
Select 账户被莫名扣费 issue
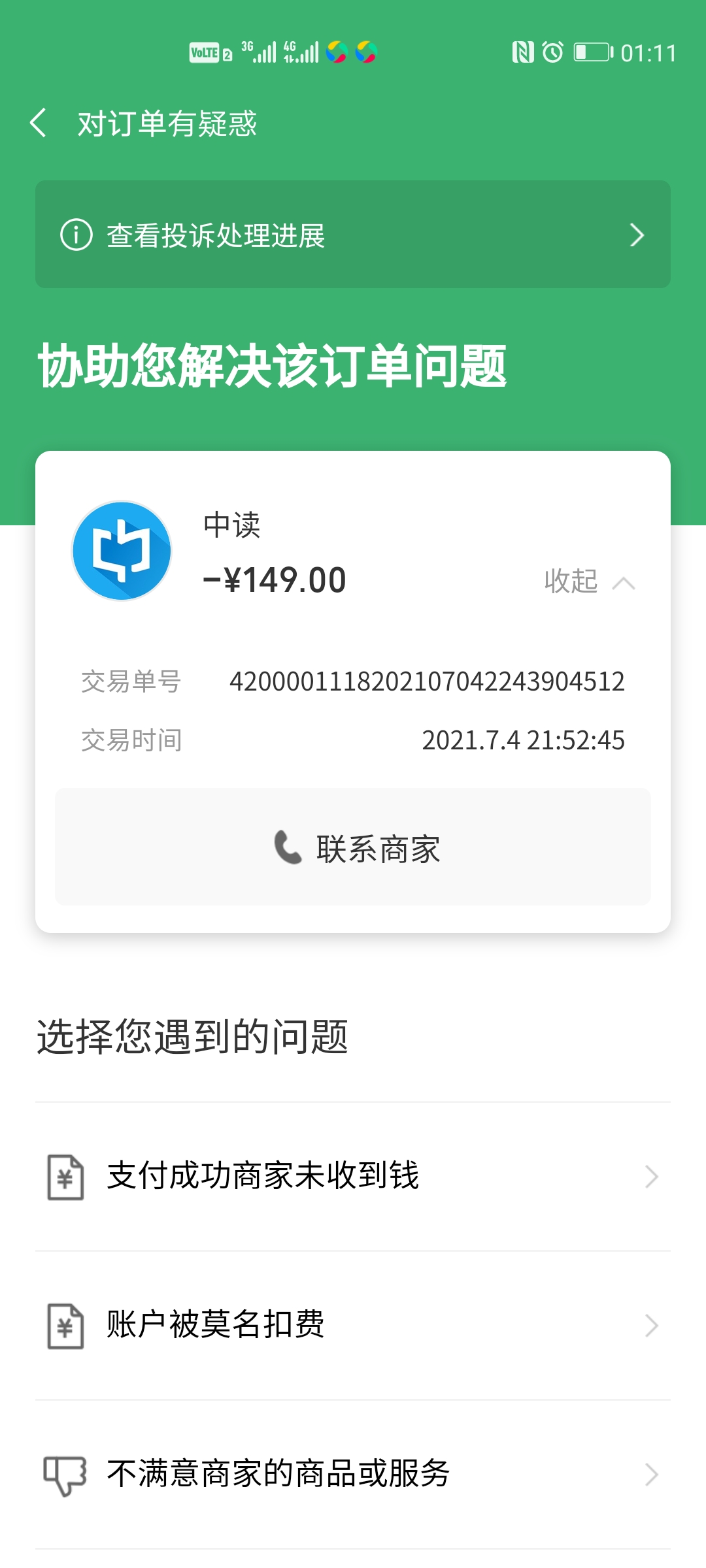[353, 1326]
